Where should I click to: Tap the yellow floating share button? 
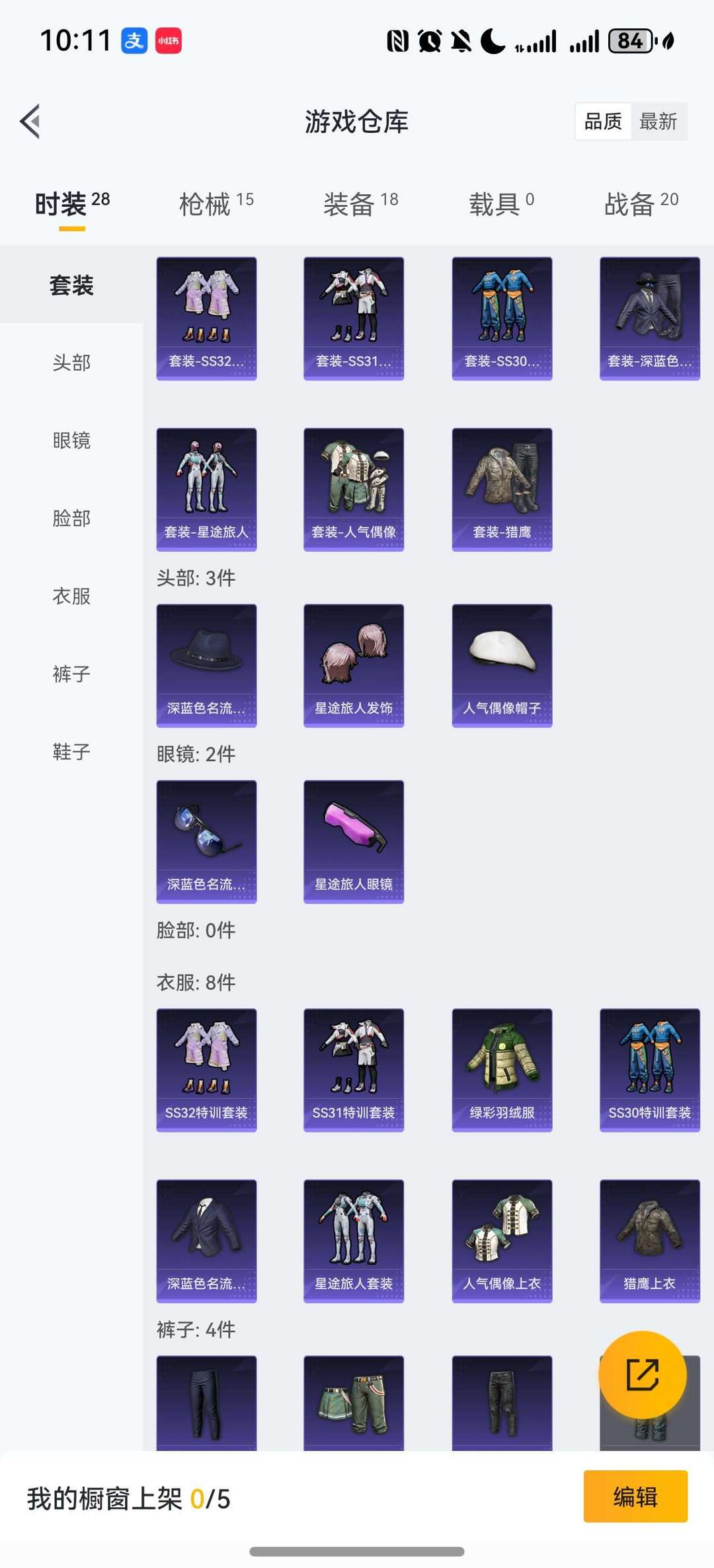(x=642, y=1375)
